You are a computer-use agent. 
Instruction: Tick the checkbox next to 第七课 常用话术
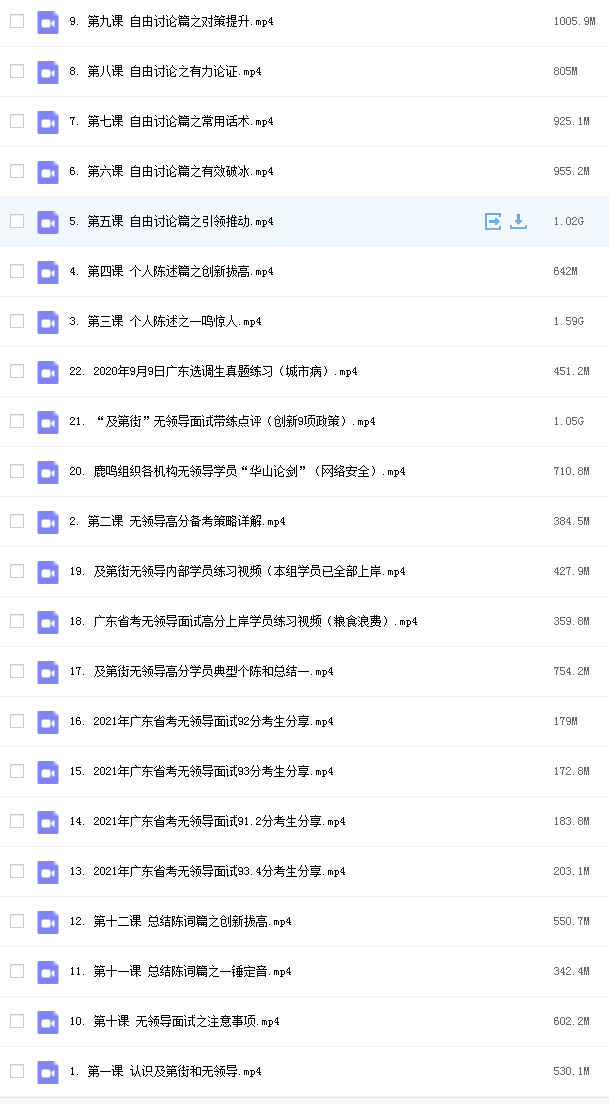[17, 121]
